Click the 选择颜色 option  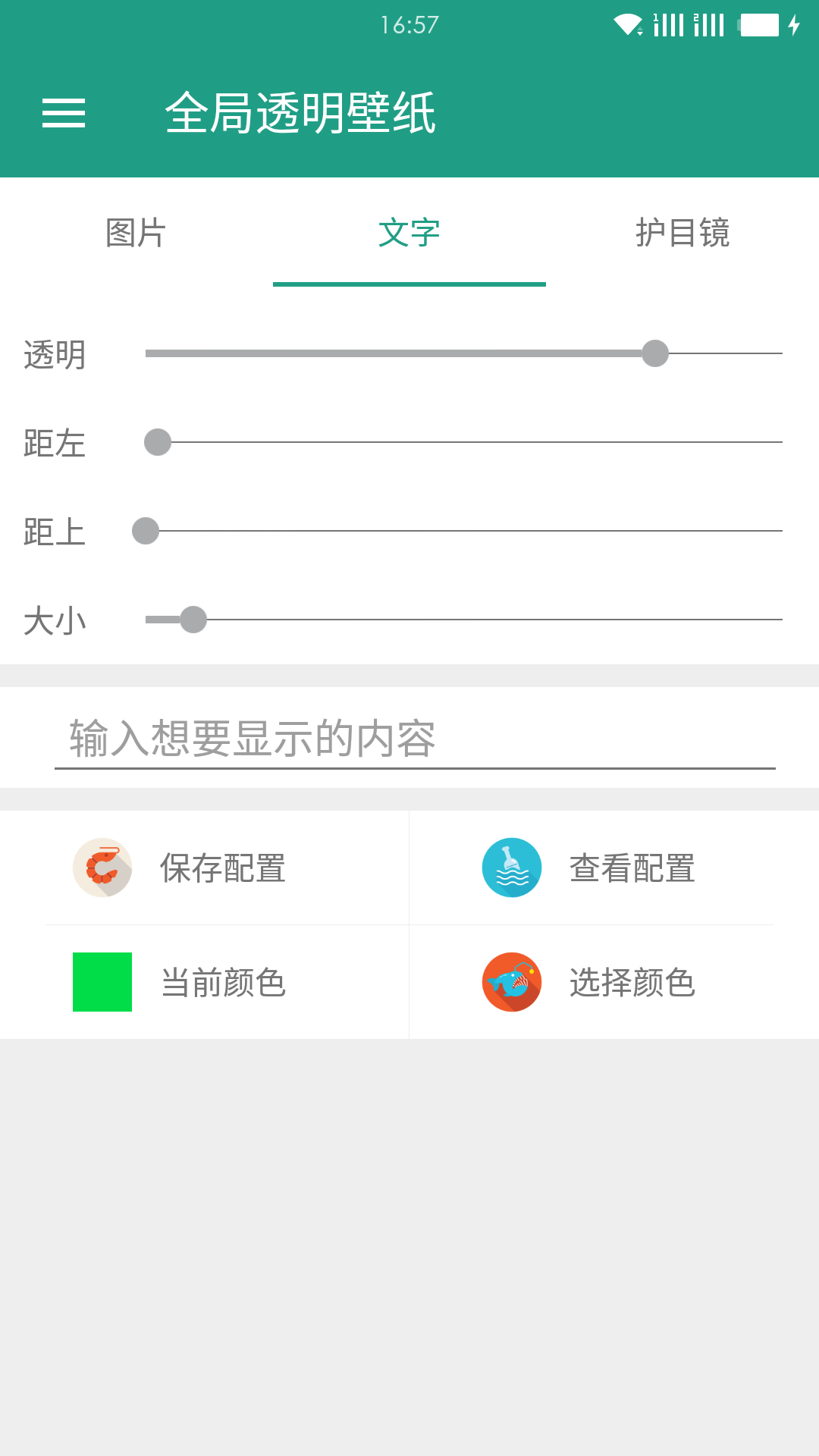(x=632, y=984)
